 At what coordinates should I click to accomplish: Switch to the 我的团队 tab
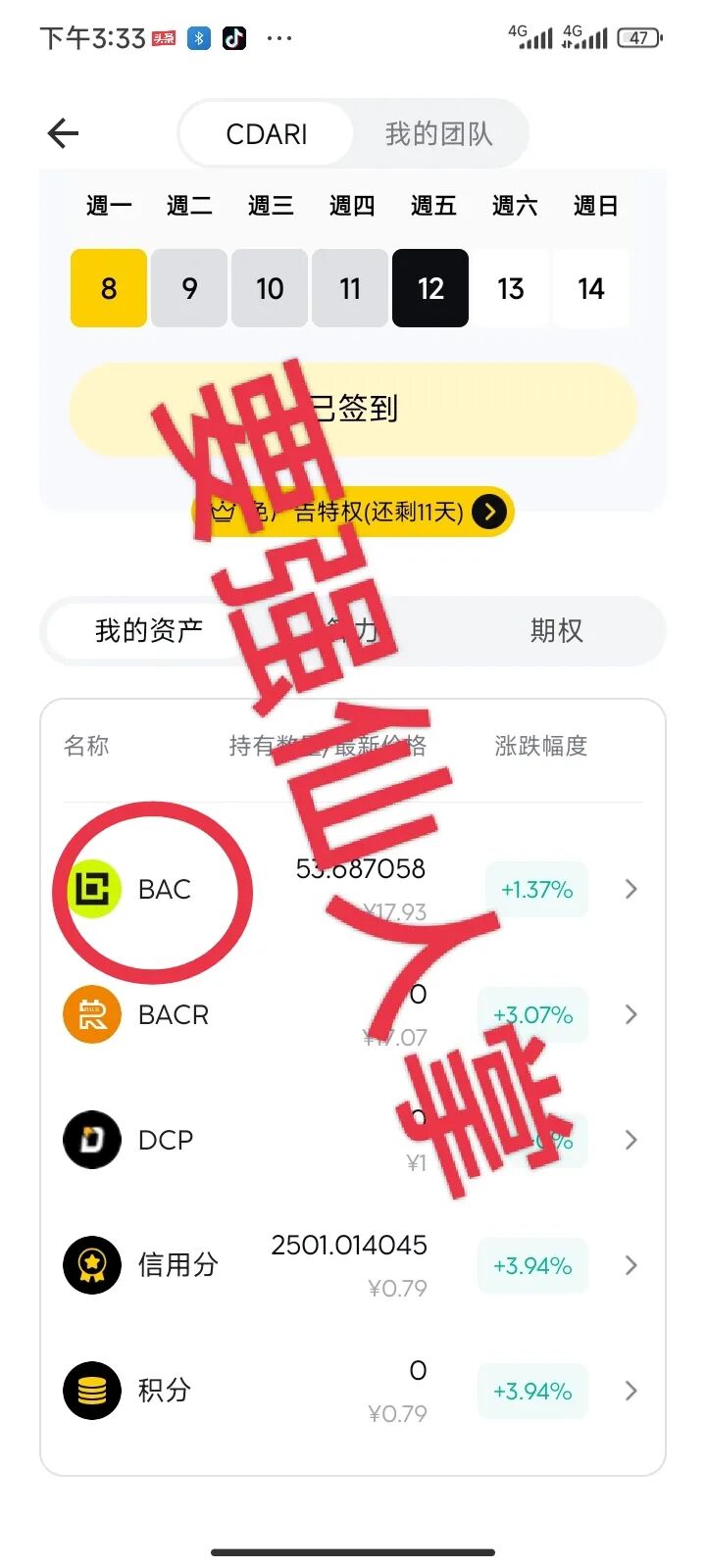pos(438,133)
